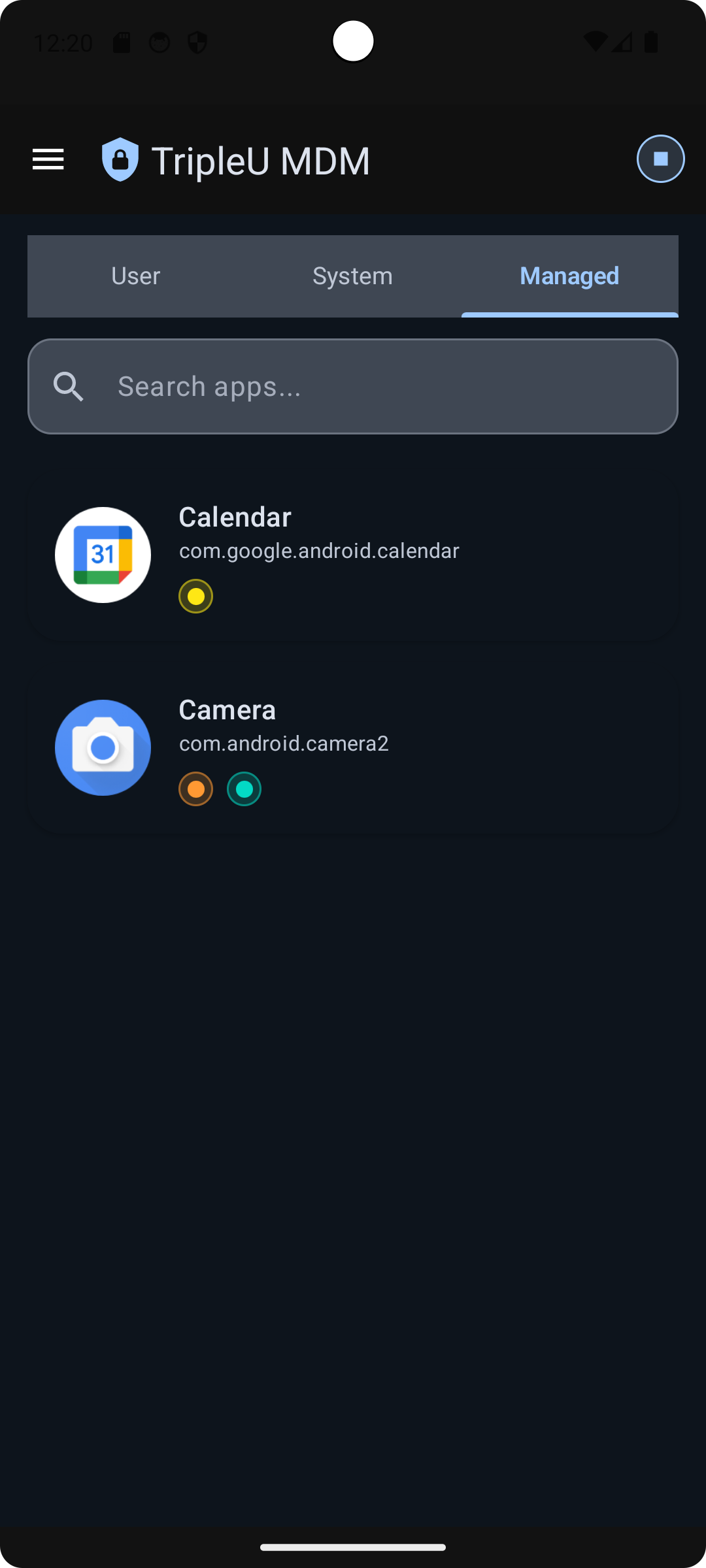Open the navigation drawer via hamburger menu

pos(48,159)
